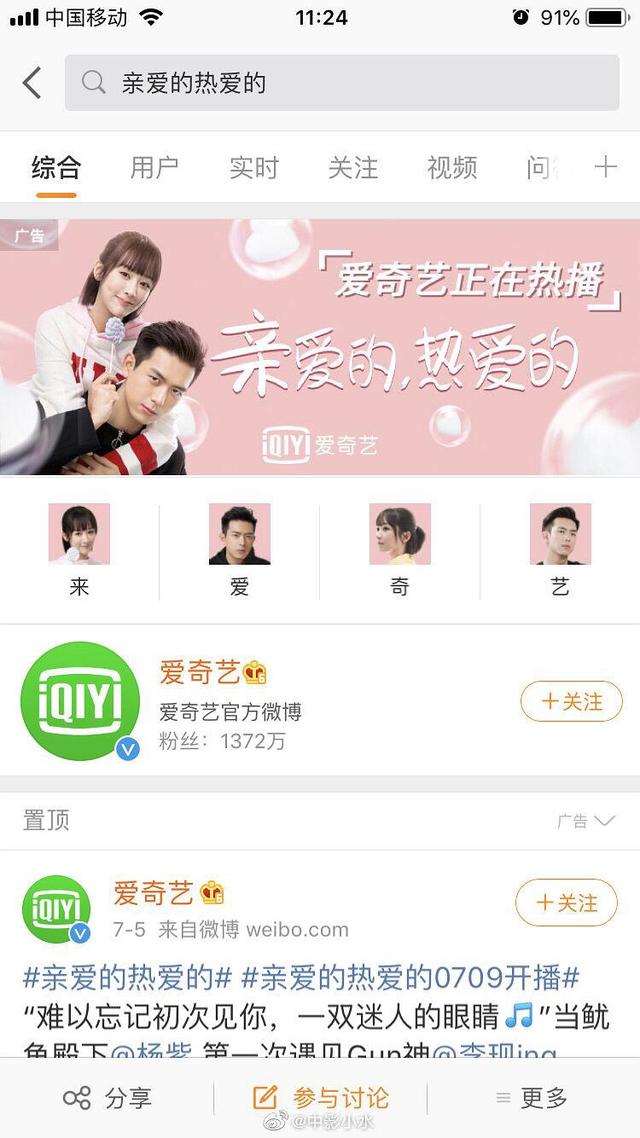This screenshot has width=640, height=1138.
Task: Follow 爱奇艺 from the pinned post
Action: [x=566, y=903]
